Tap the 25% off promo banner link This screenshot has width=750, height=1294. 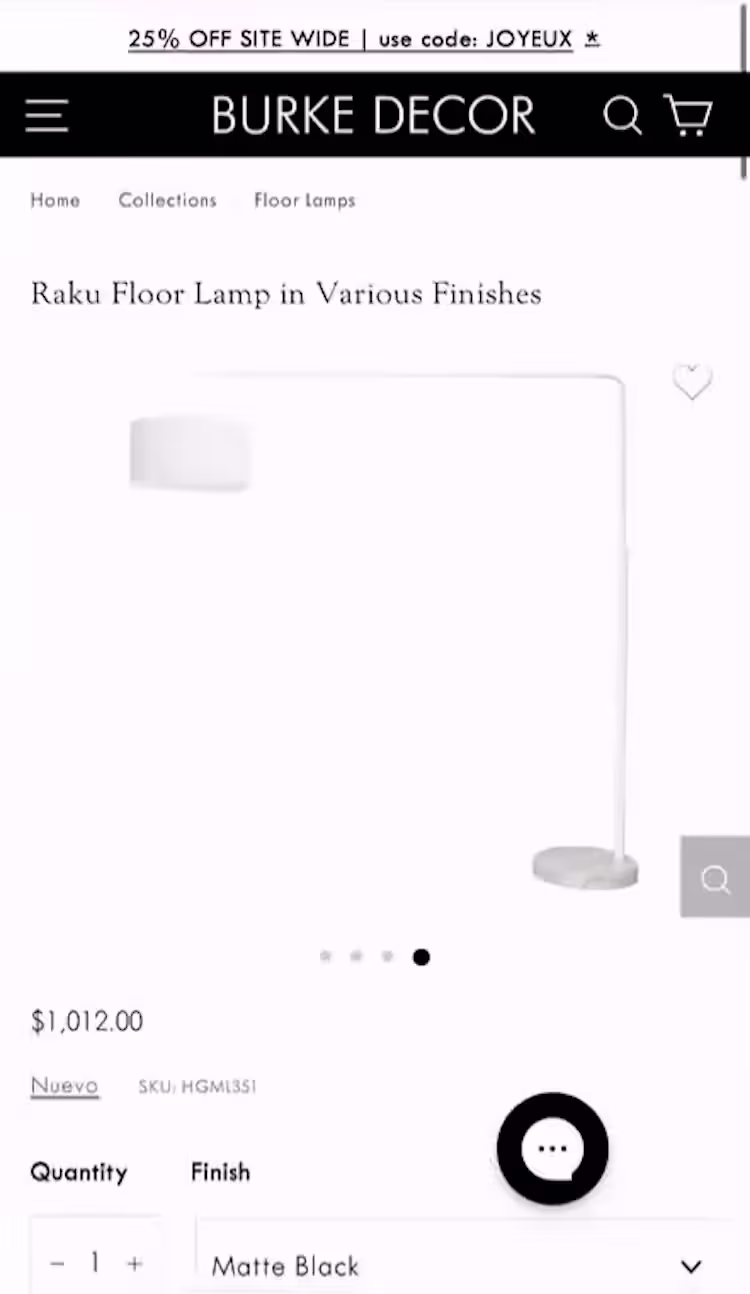pyautogui.click(x=363, y=39)
